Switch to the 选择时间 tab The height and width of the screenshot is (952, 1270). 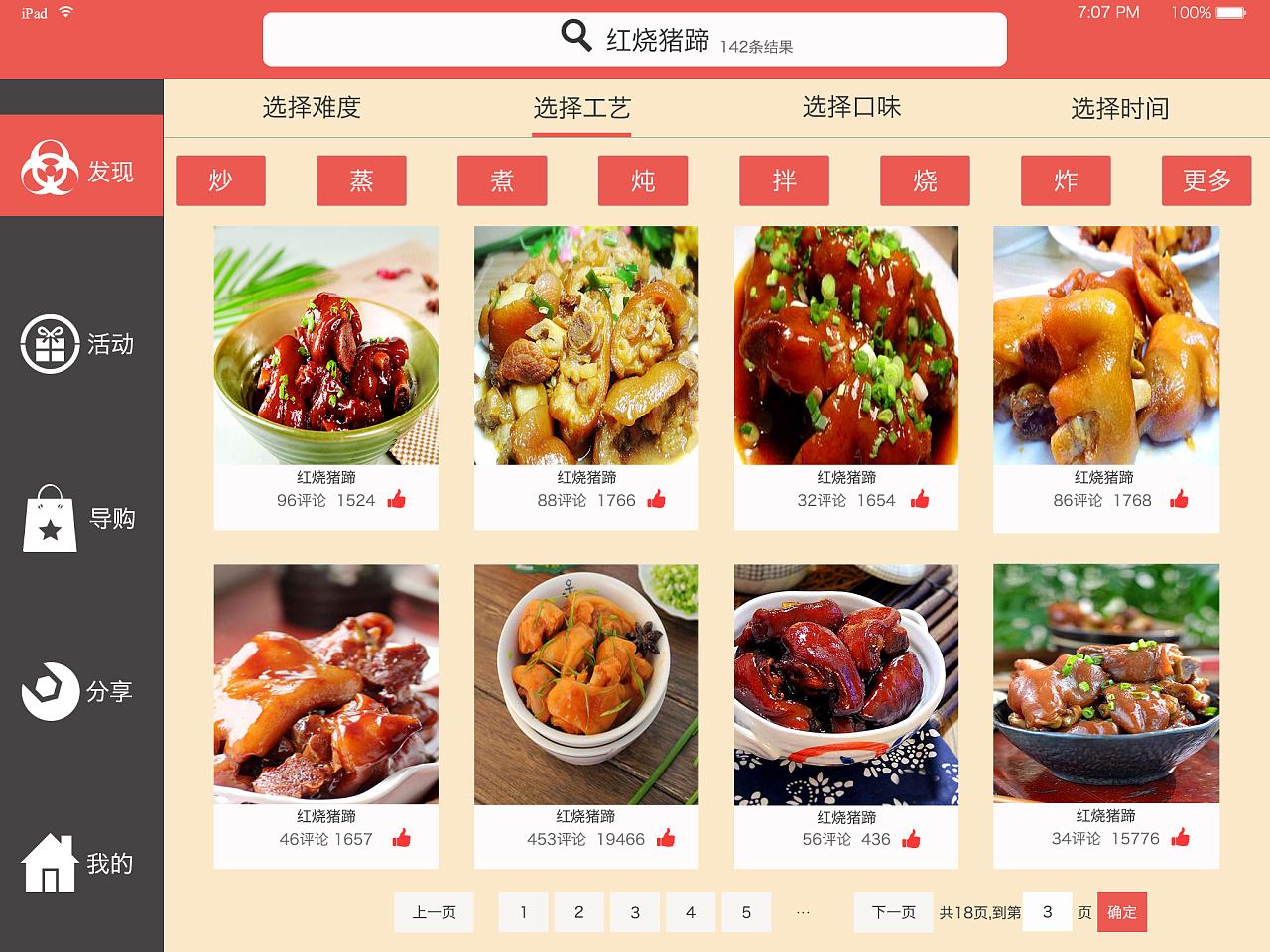tap(1119, 108)
